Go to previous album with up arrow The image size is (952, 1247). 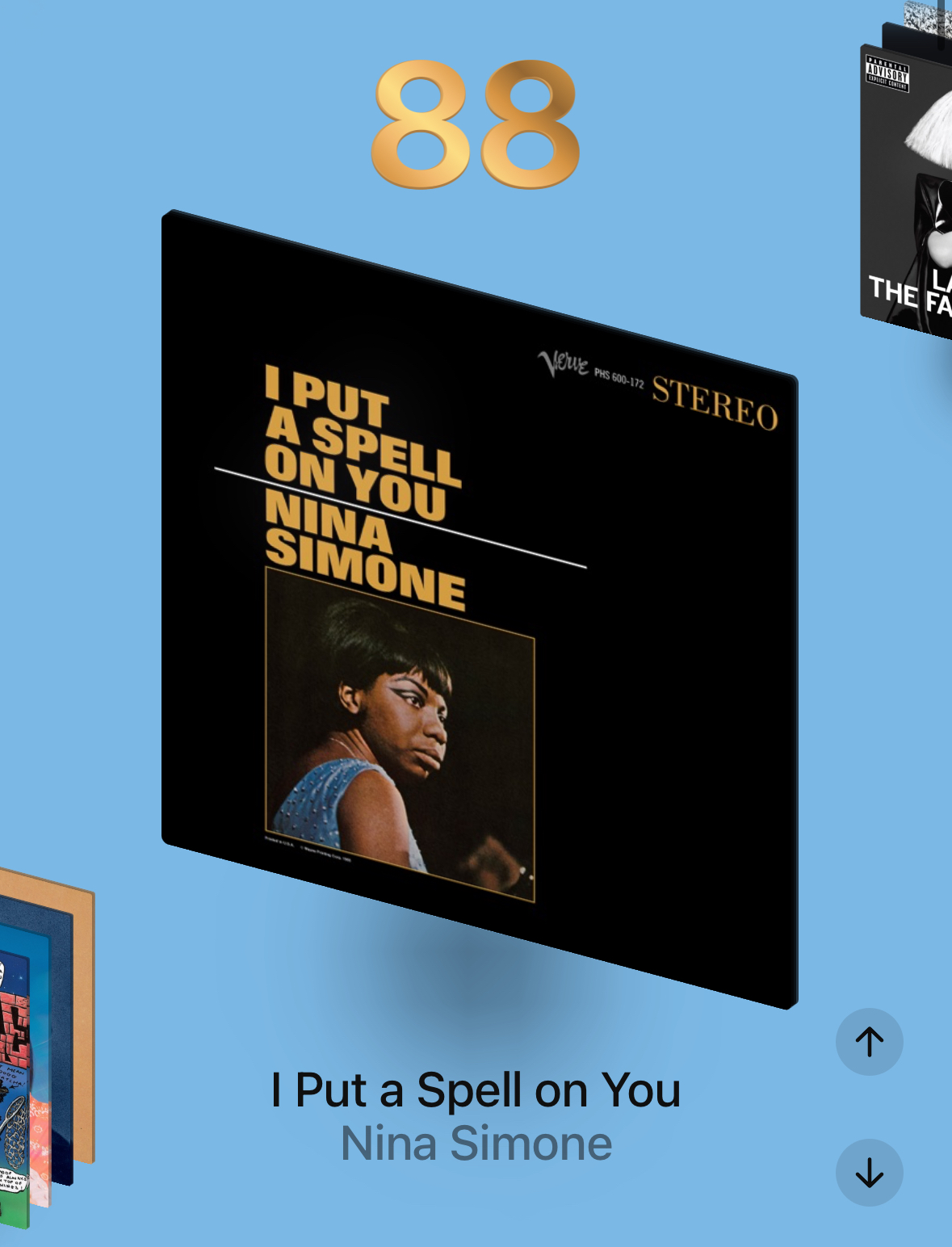click(869, 1042)
